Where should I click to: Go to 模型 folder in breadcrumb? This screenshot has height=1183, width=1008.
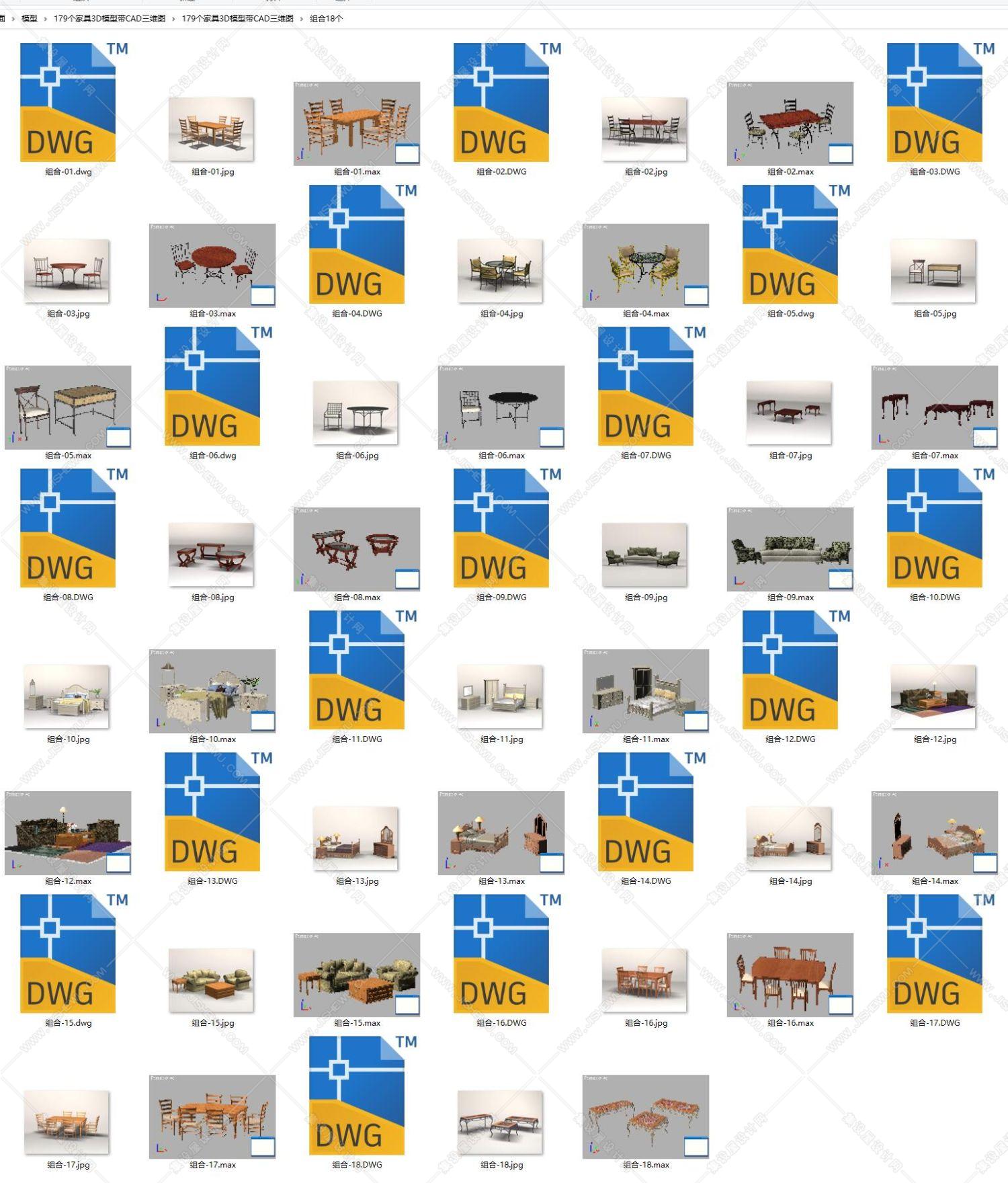[x=30, y=19]
